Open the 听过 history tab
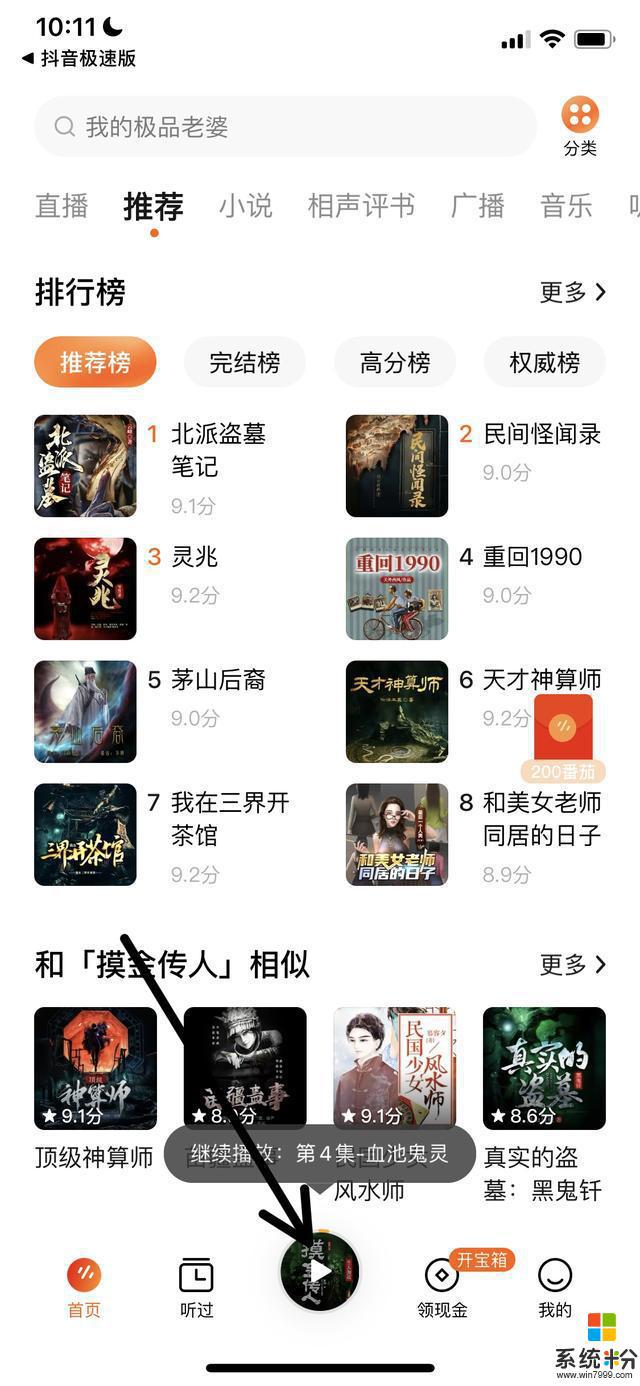 (196, 1287)
